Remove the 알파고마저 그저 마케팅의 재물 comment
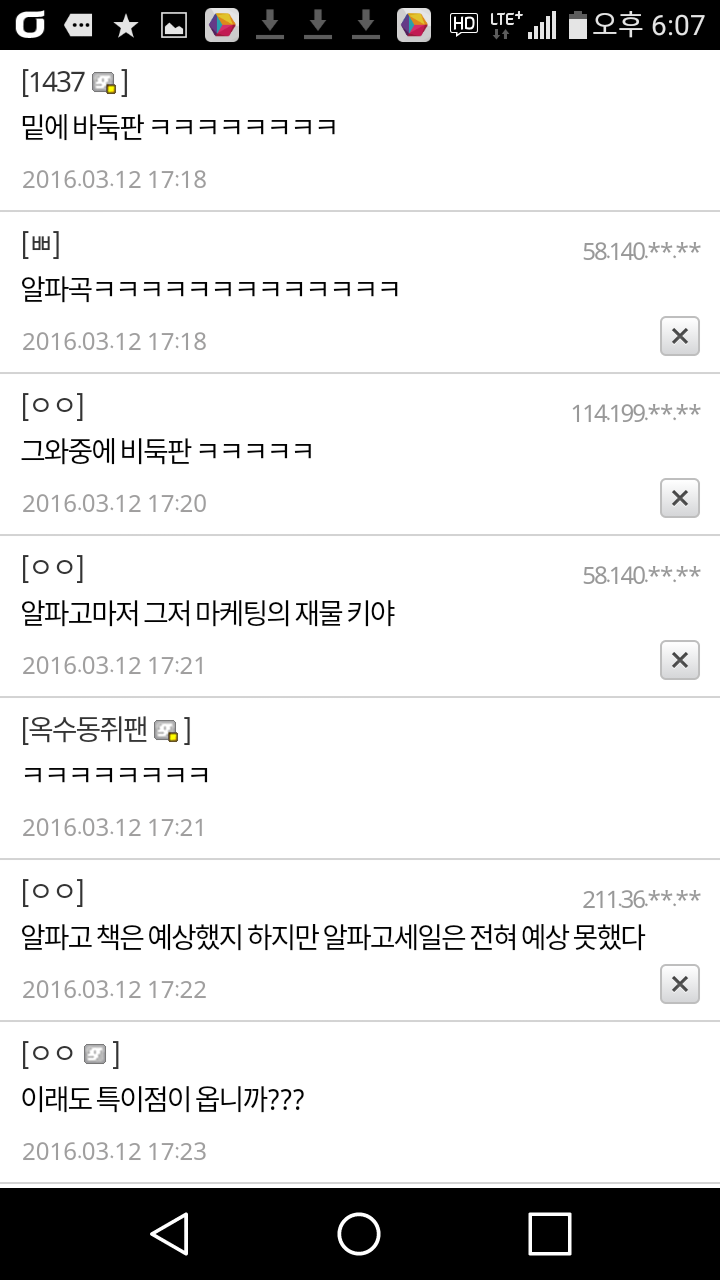This screenshot has width=720, height=1280. click(679, 660)
